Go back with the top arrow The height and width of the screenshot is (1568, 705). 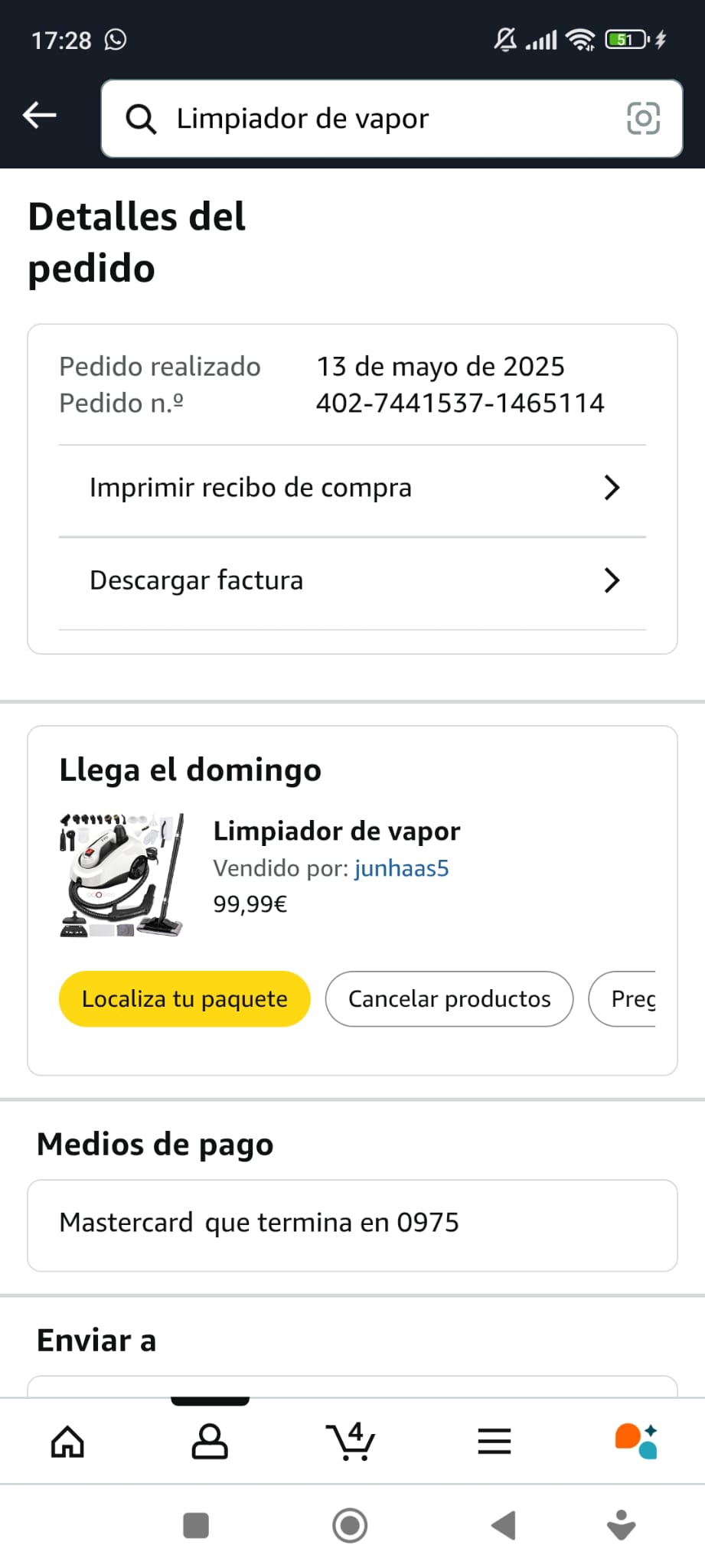(x=40, y=116)
